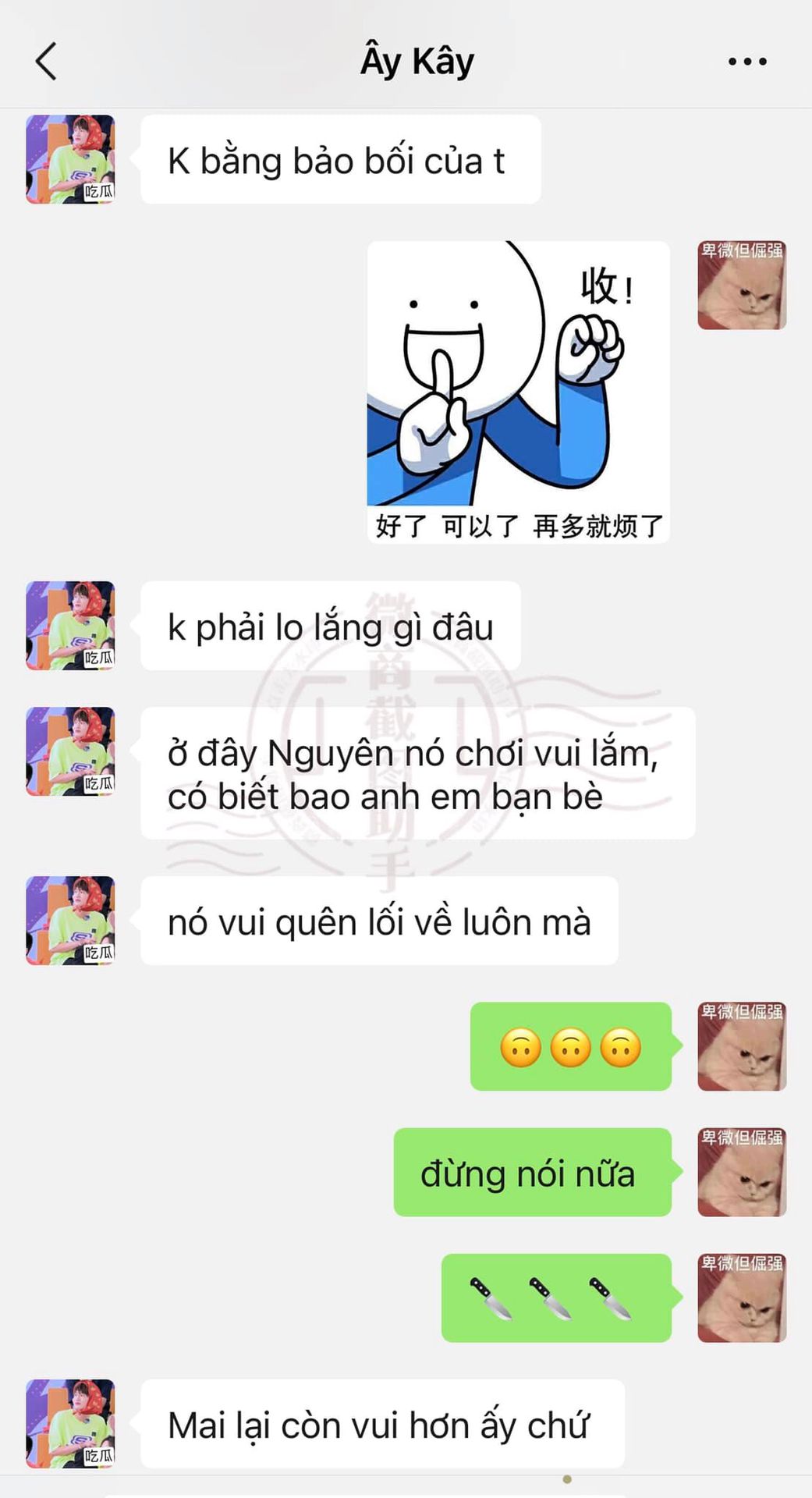Open your cat avatar beside "đừng nói nữa"
Image resolution: width=812 pixels, height=1498 pixels.
pos(741,1172)
